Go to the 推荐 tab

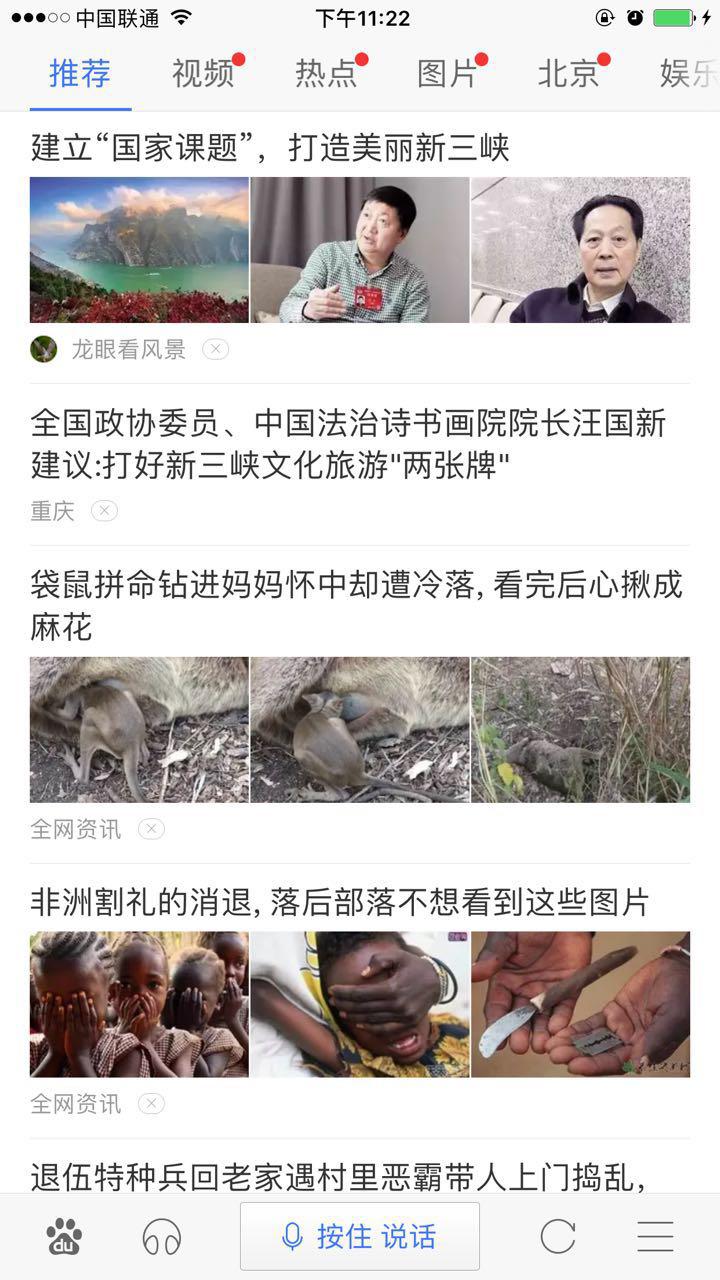80,74
